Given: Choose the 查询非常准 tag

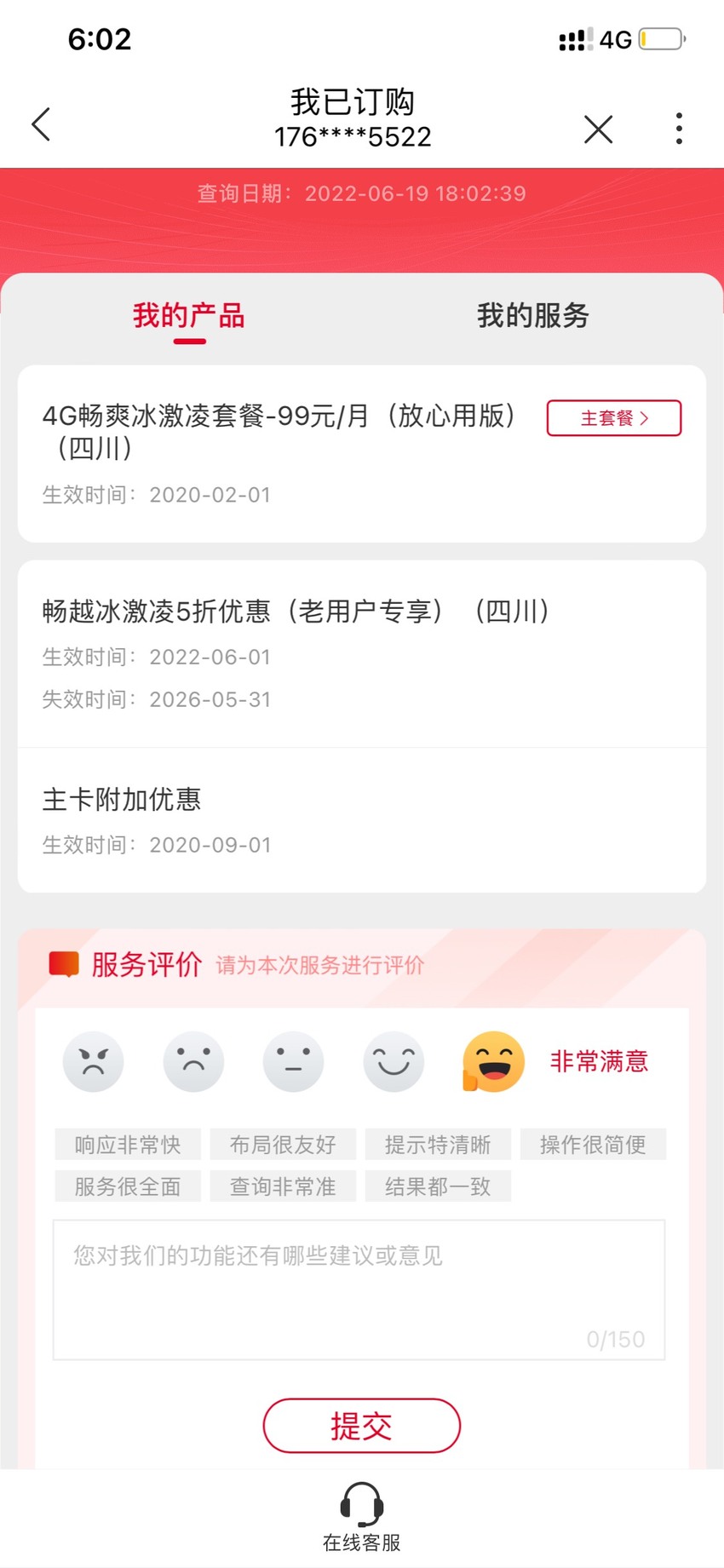Looking at the screenshot, I should [283, 1186].
